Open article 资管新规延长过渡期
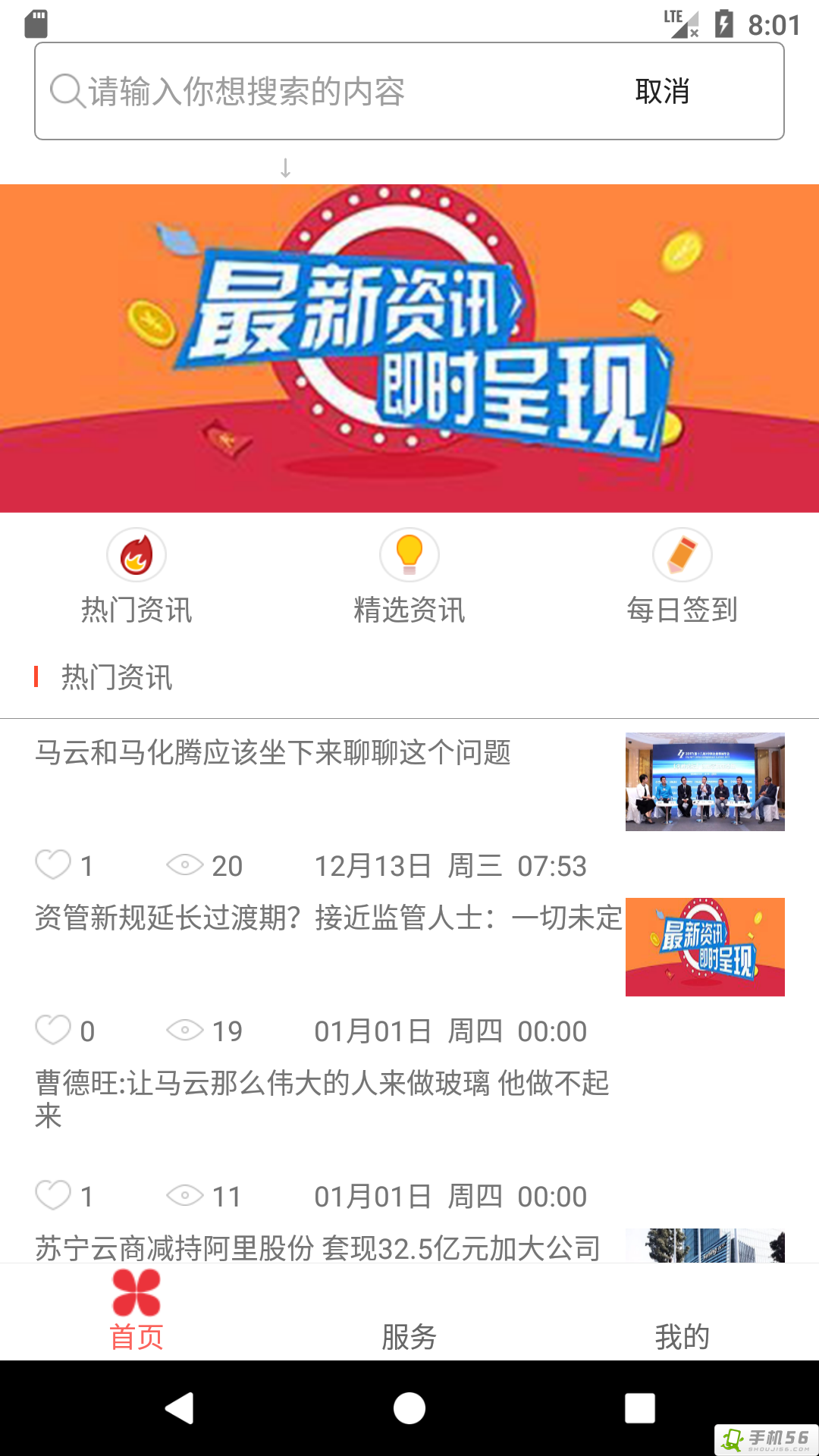The image size is (819, 1456). coord(326,918)
